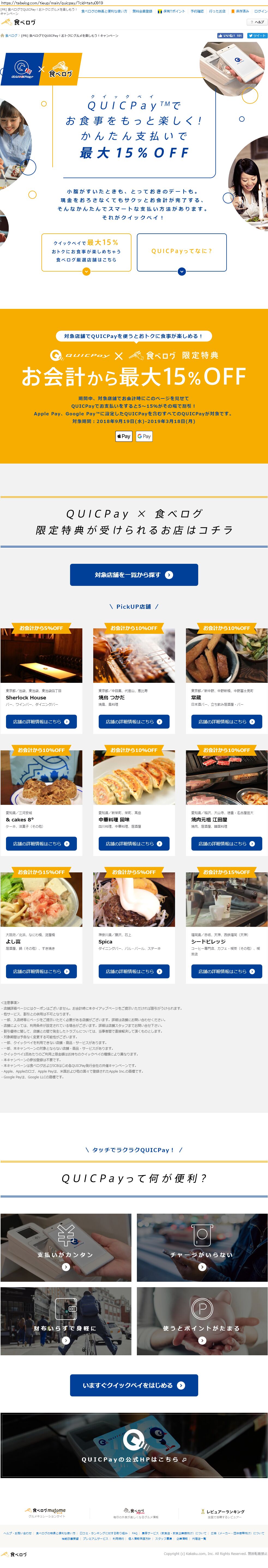This screenshot has width=268, height=1568.
Task: Tap the いますぐクイックペイをはじめる button
Action: [x=134, y=1386]
